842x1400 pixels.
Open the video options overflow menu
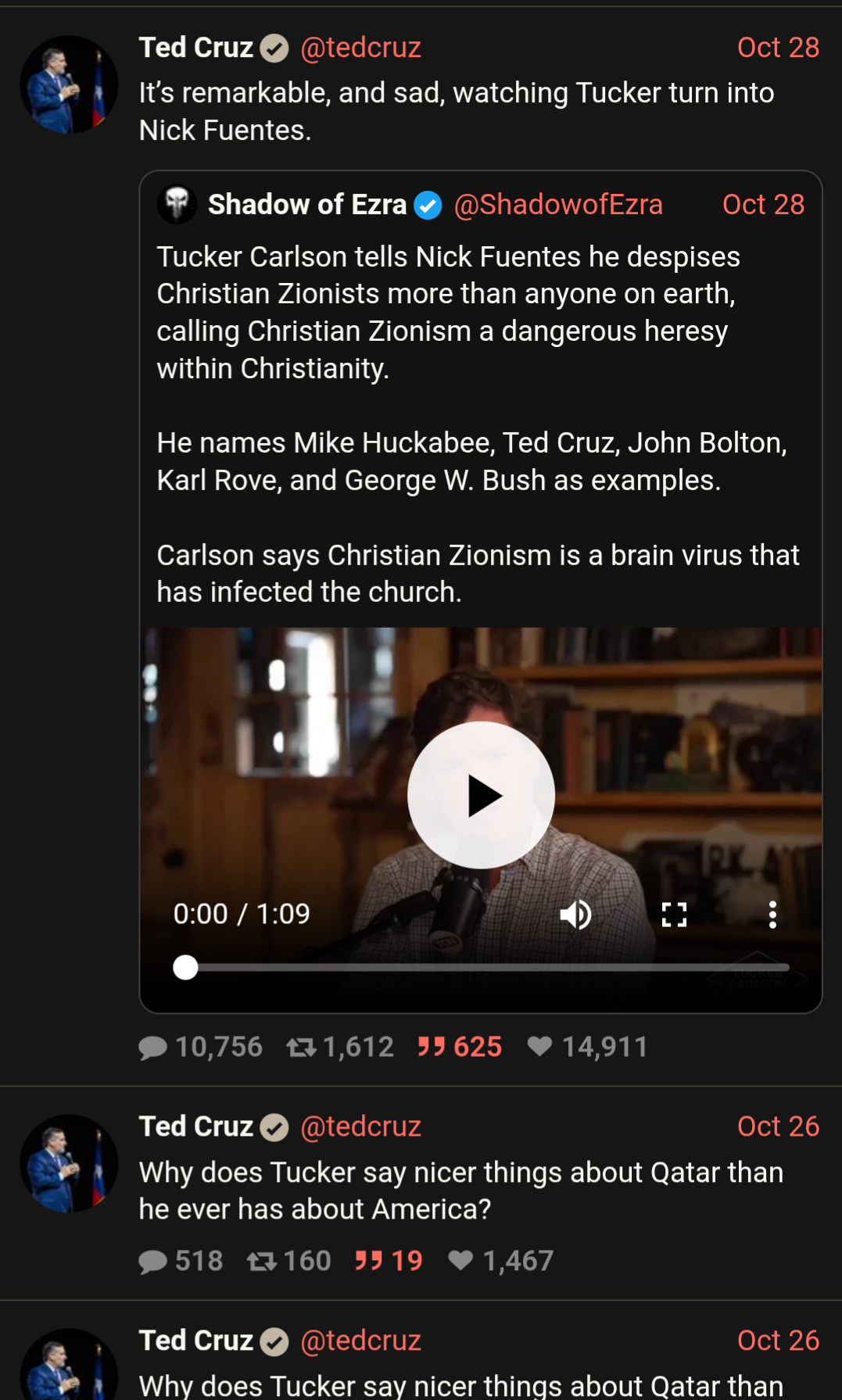772,914
